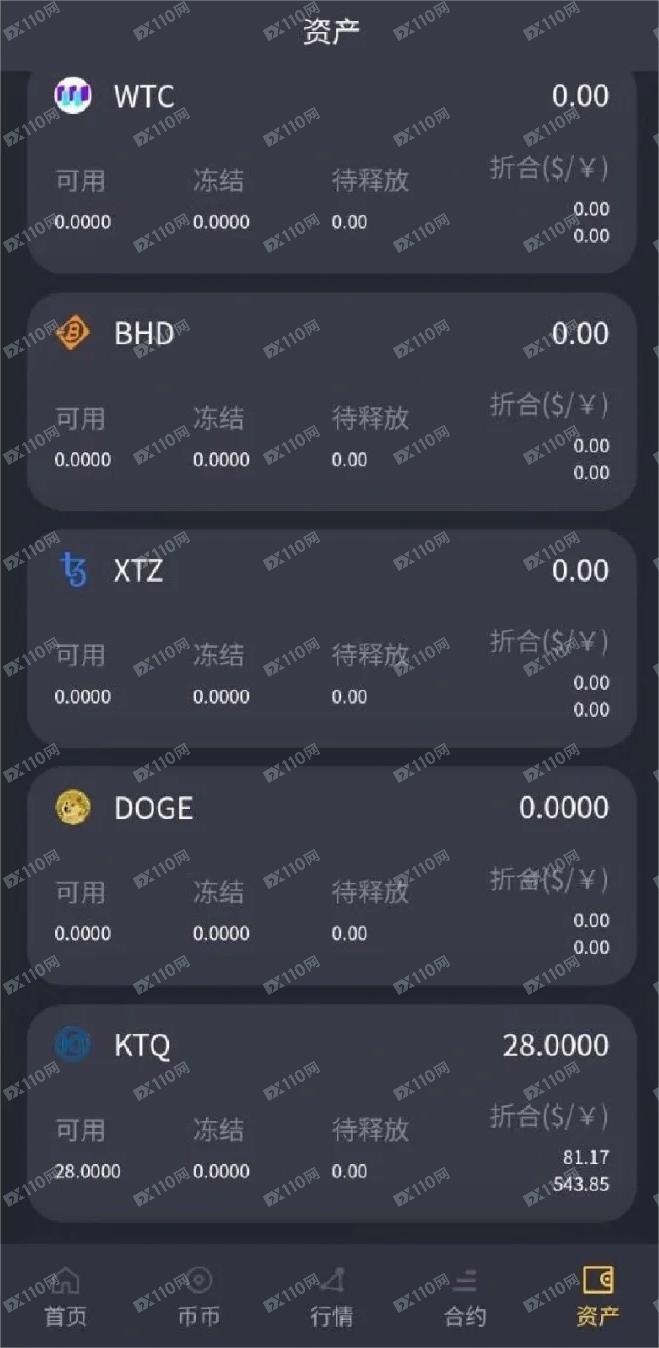
Task: Open the WTC asset card
Action: pos(331,172)
